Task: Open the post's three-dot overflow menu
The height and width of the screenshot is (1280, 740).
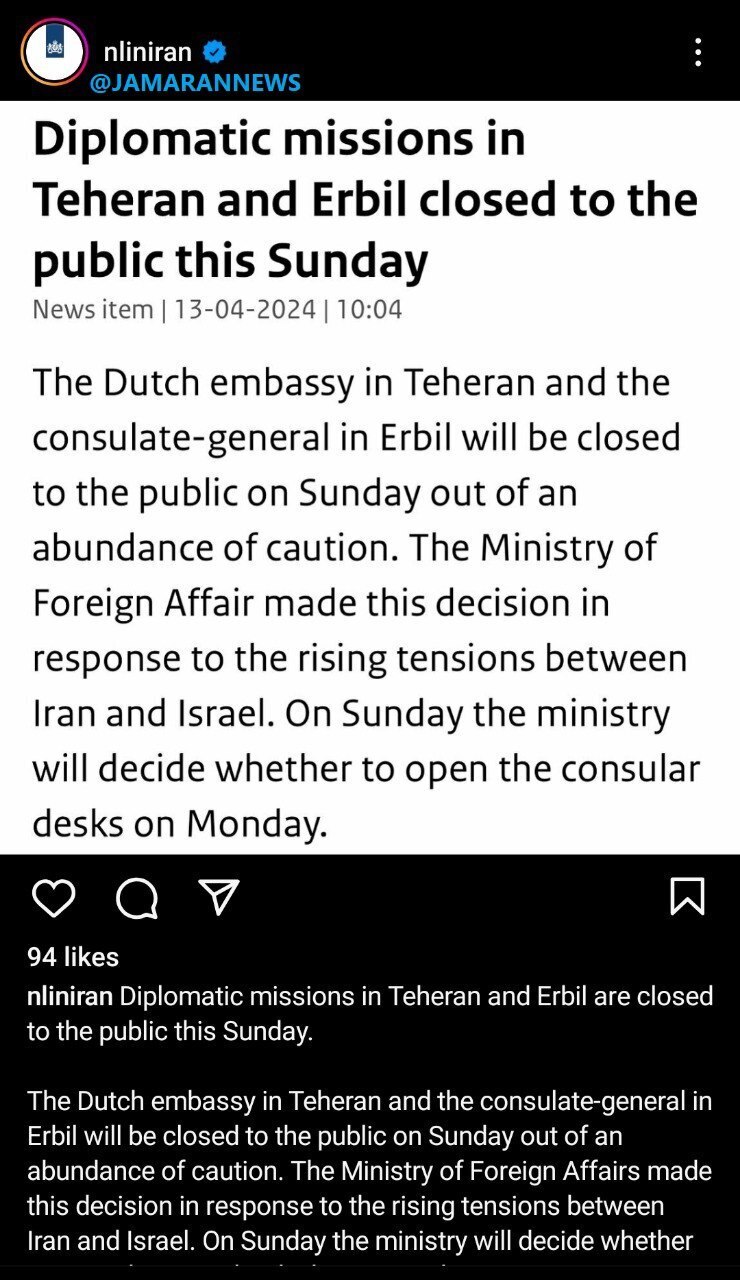Action: pyautogui.click(x=697, y=52)
